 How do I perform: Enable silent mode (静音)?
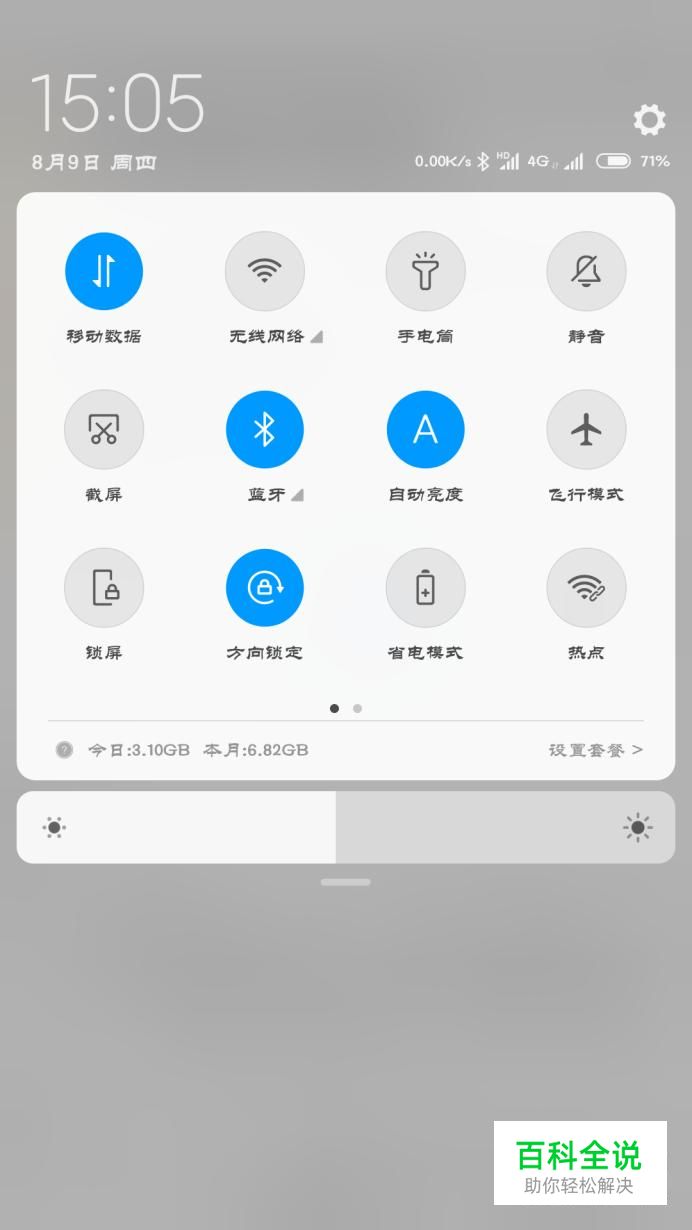pyautogui.click(x=586, y=271)
